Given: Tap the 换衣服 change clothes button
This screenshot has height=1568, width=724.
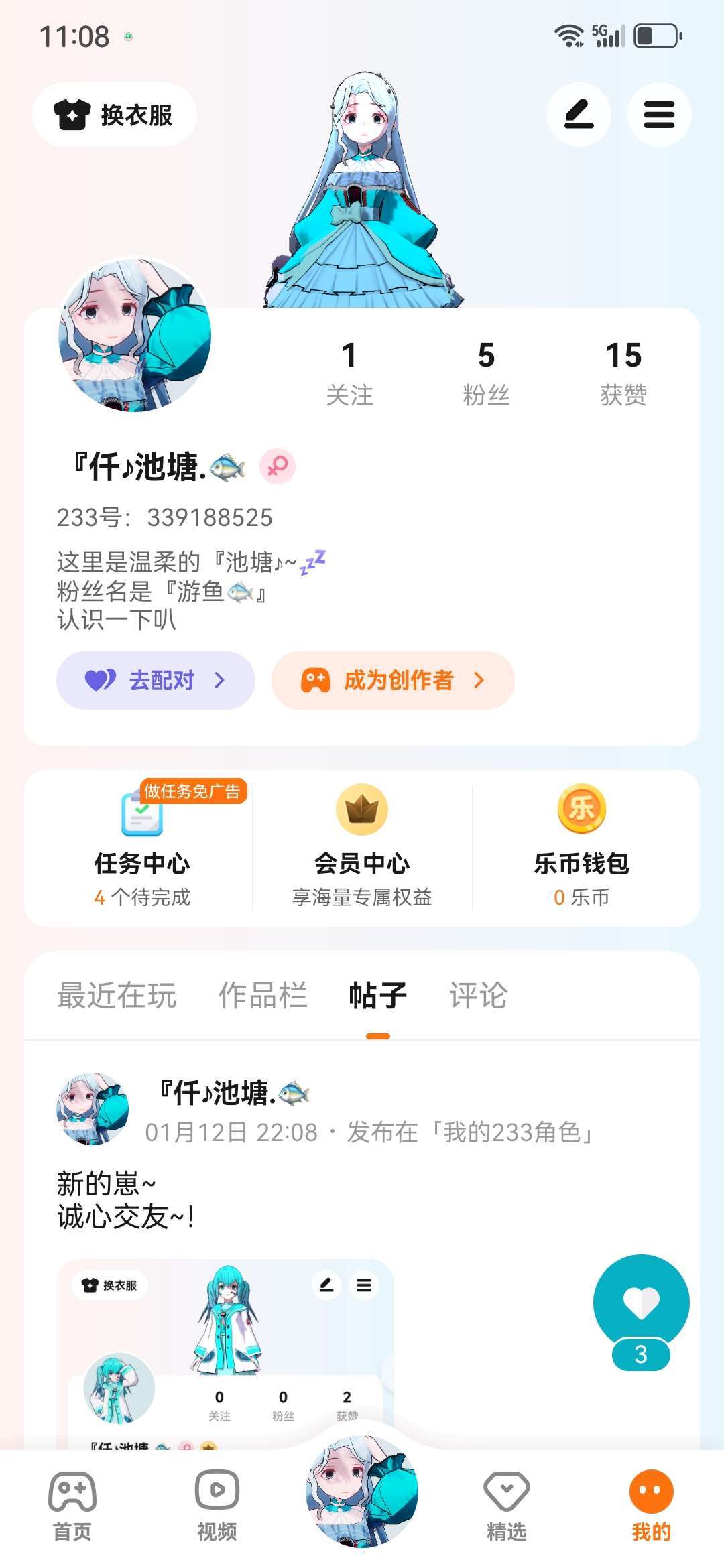Looking at the screenshot, I should tap(115, 115).
